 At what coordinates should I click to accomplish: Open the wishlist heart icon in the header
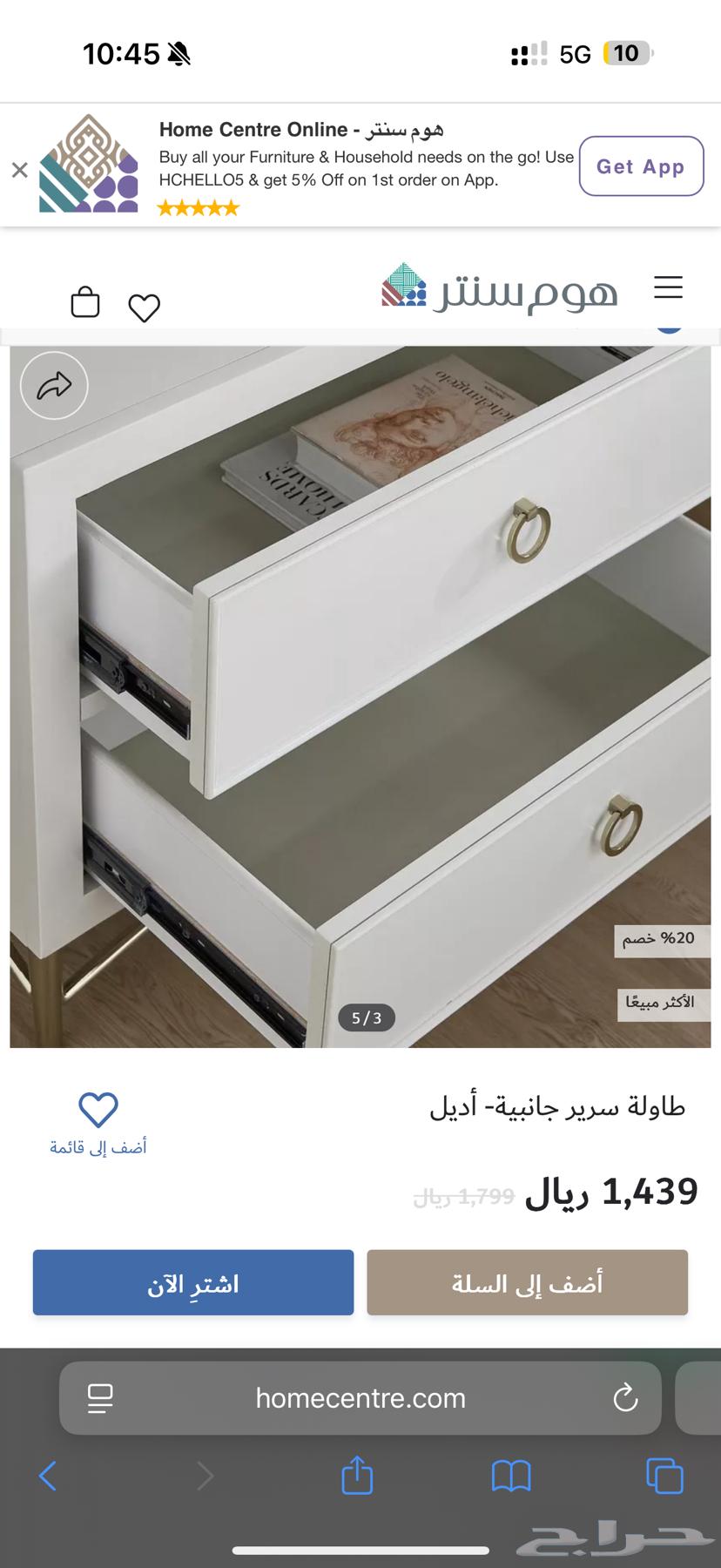(x=144, y=307)
